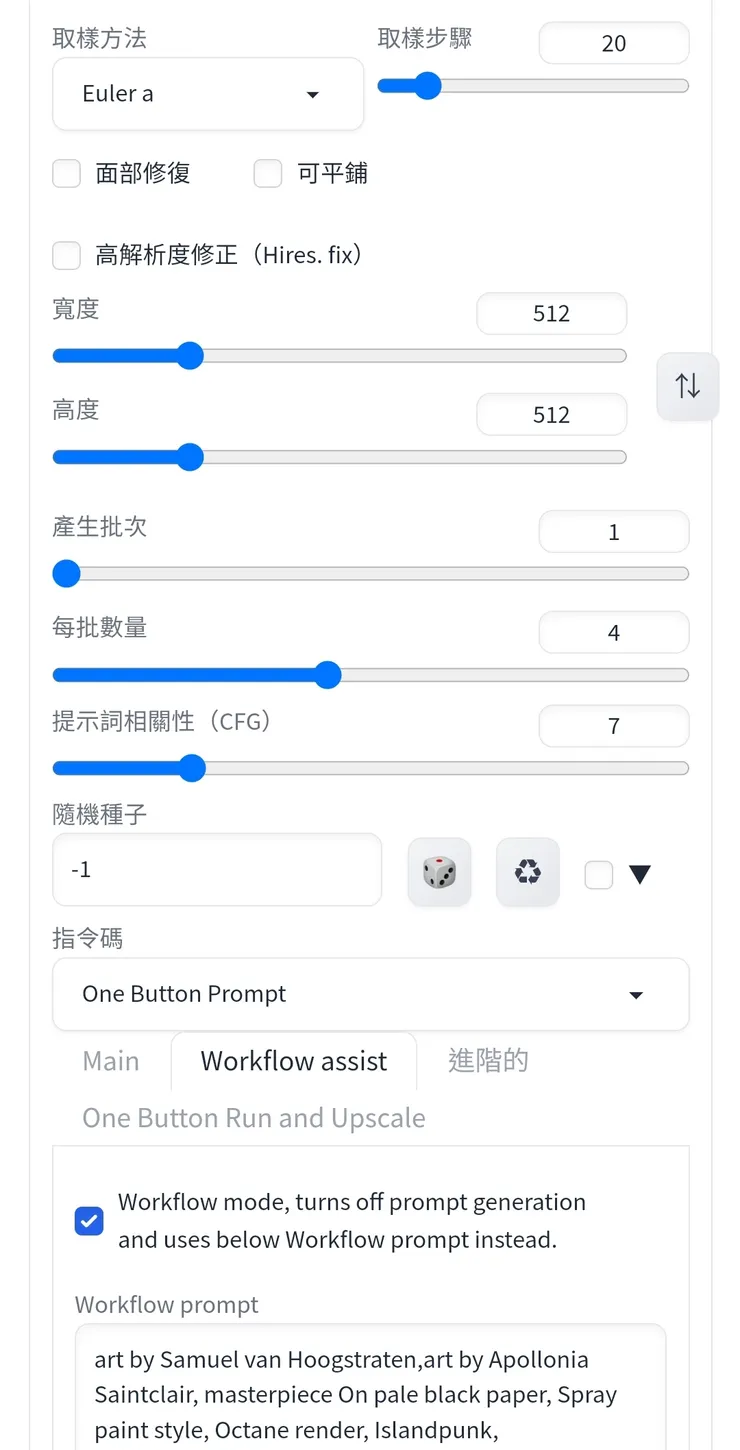740x1450 pixels.
Task: Enable 高解析度修正（Hires. fix）
Action: (66, 255)
